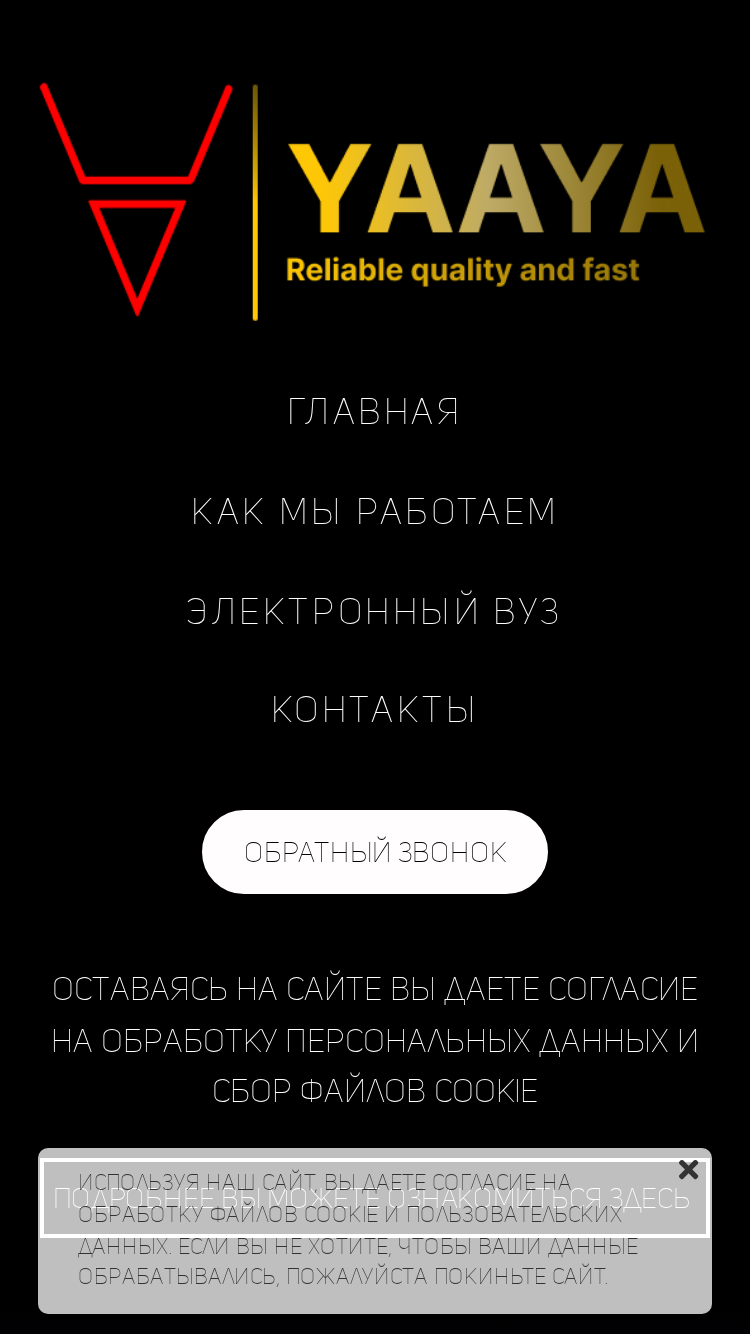This screenshot has width=750, height=1334.
Task: Open ПОДРОБНЕЕ ВЫ МОЖЕТЕ ОЗНАКОМИТЬСЯ ЗДЕСЬ link
Action: click(375, 1198)
